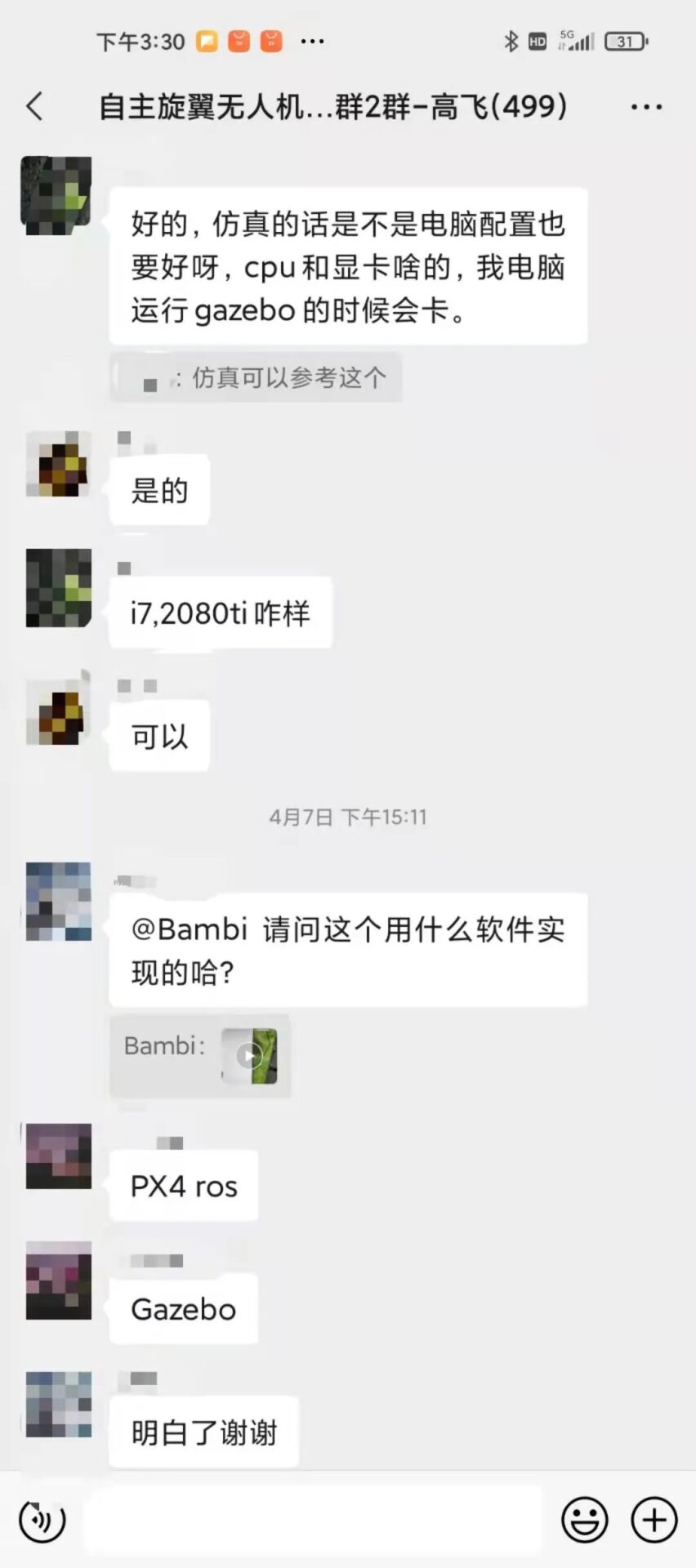Tap the message text field

tap(312, 1521)
